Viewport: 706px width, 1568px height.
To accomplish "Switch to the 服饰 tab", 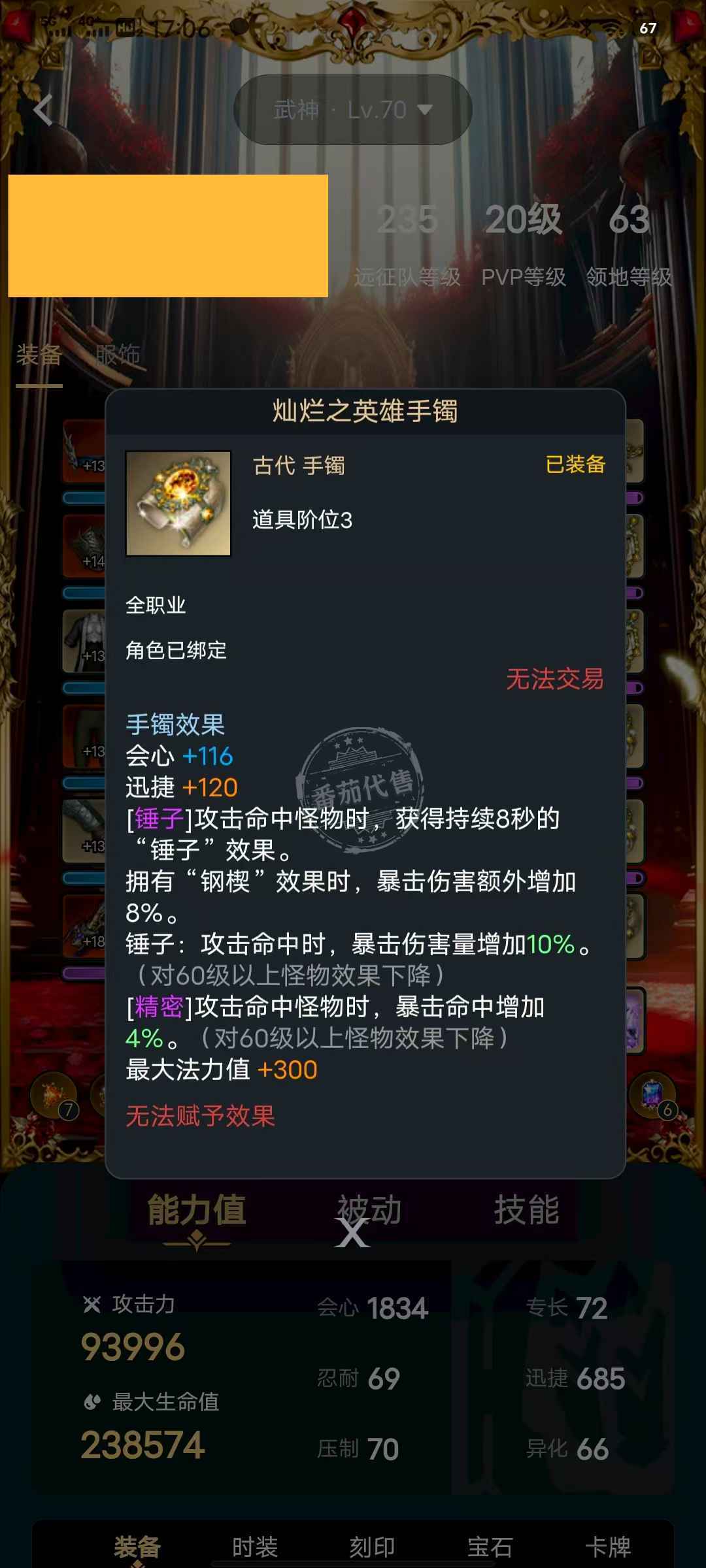I will pyautogui.click(x=118, y=355).
